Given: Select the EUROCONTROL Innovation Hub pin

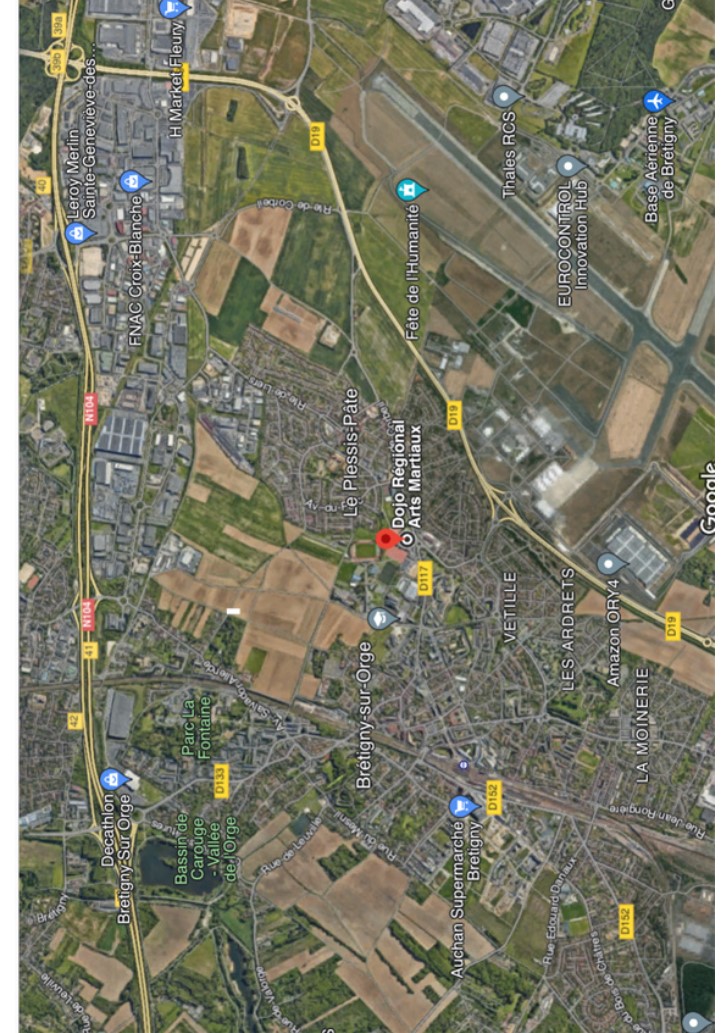Looking at the screenshot, I should coord(570,167).
